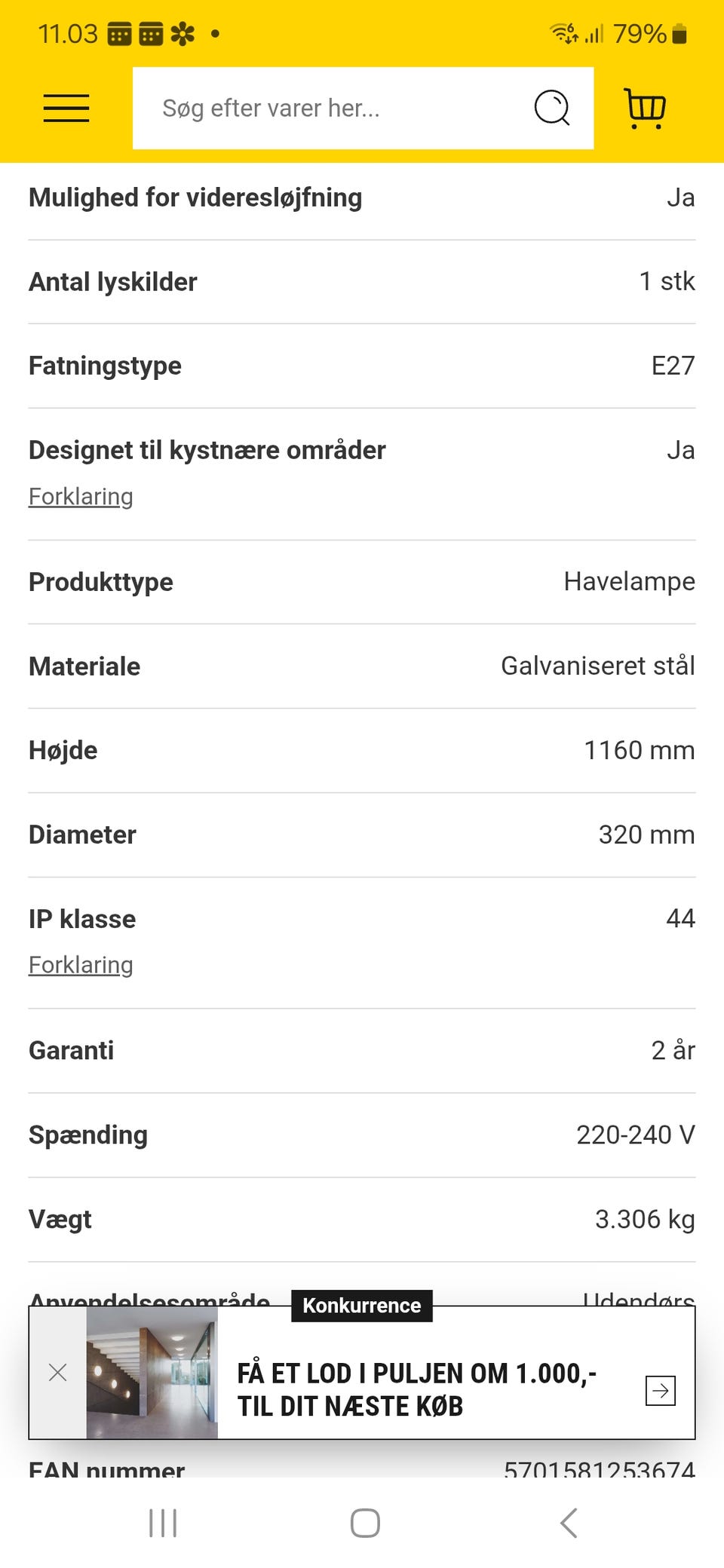
Task: Tap the Fatningstype specification row
Action: click(362, 366)
